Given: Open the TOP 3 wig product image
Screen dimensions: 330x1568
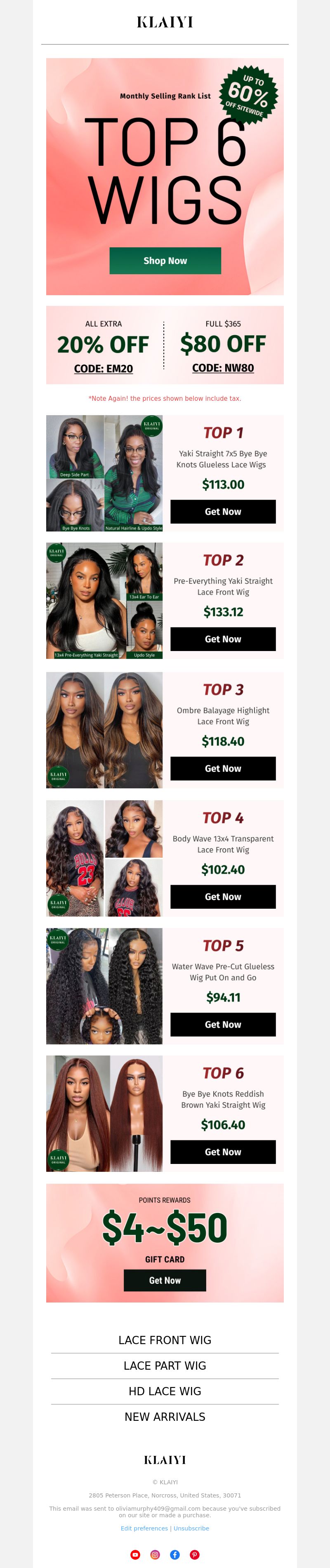Looking at the screenshot, I should click(x=104, y=730).
